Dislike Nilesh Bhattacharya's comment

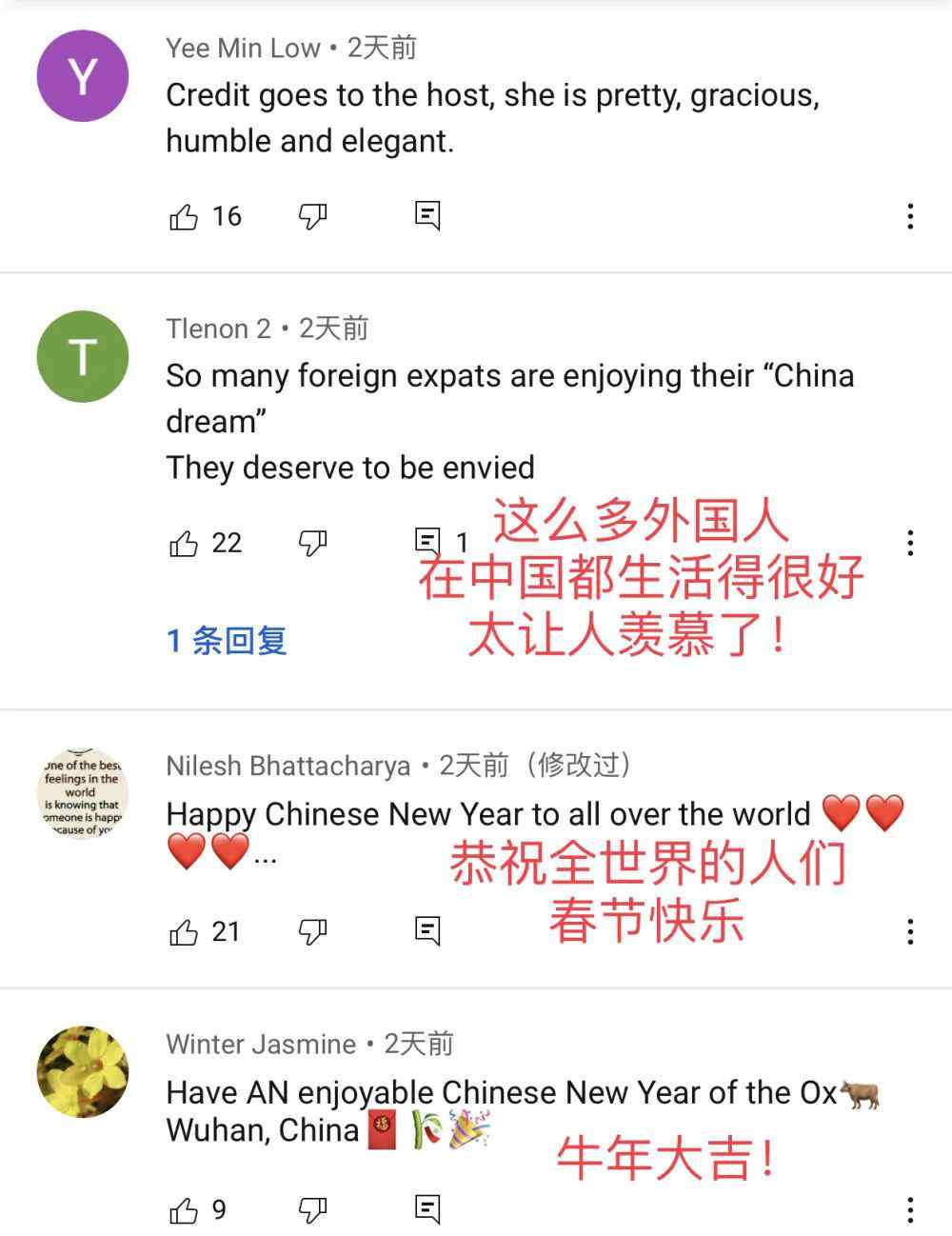coord(313,931)
